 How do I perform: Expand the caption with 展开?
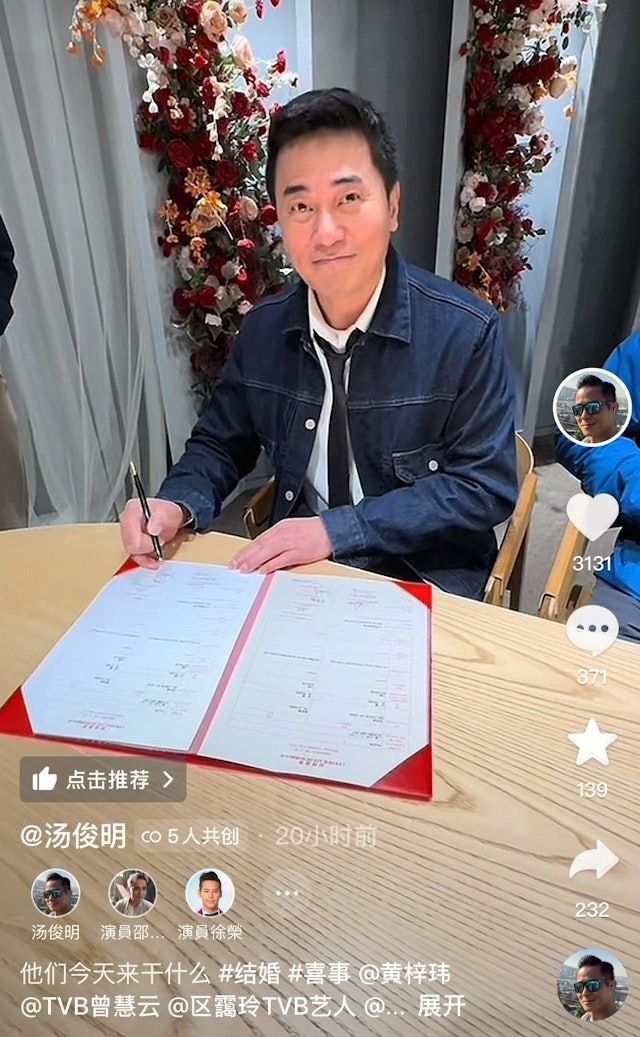441,1005
